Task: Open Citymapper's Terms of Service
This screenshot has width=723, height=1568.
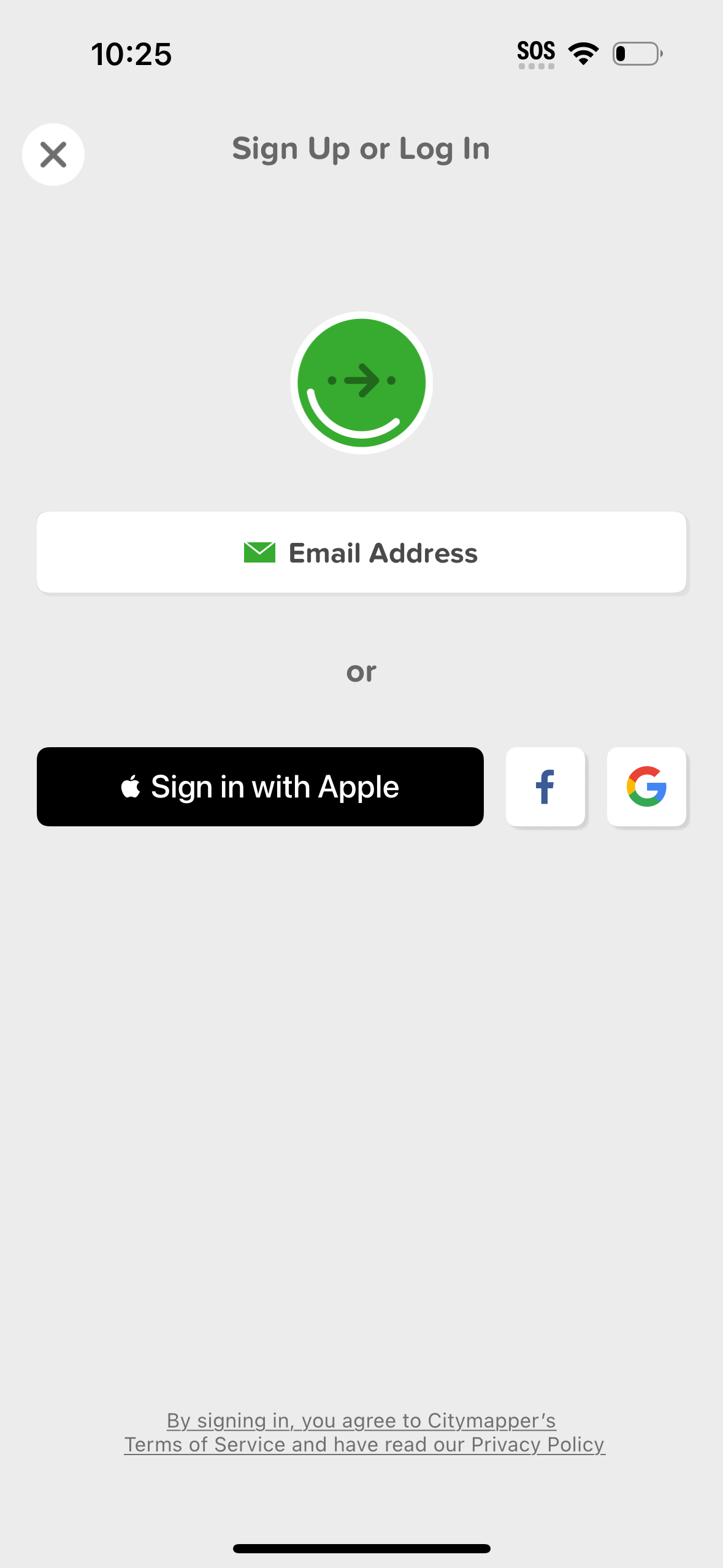Action: pyautogui.click(x=205, y=1445)
